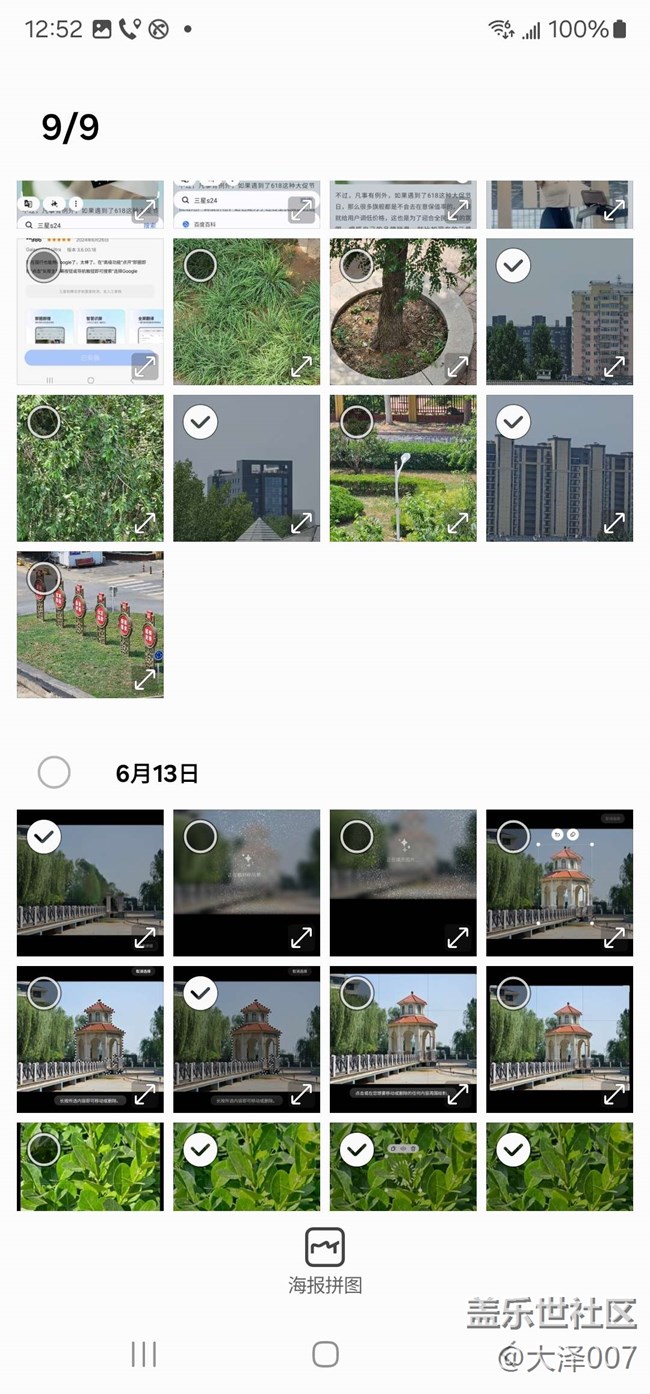View the garden street lamp photo full screen
650x1394 pixels.
458,523
